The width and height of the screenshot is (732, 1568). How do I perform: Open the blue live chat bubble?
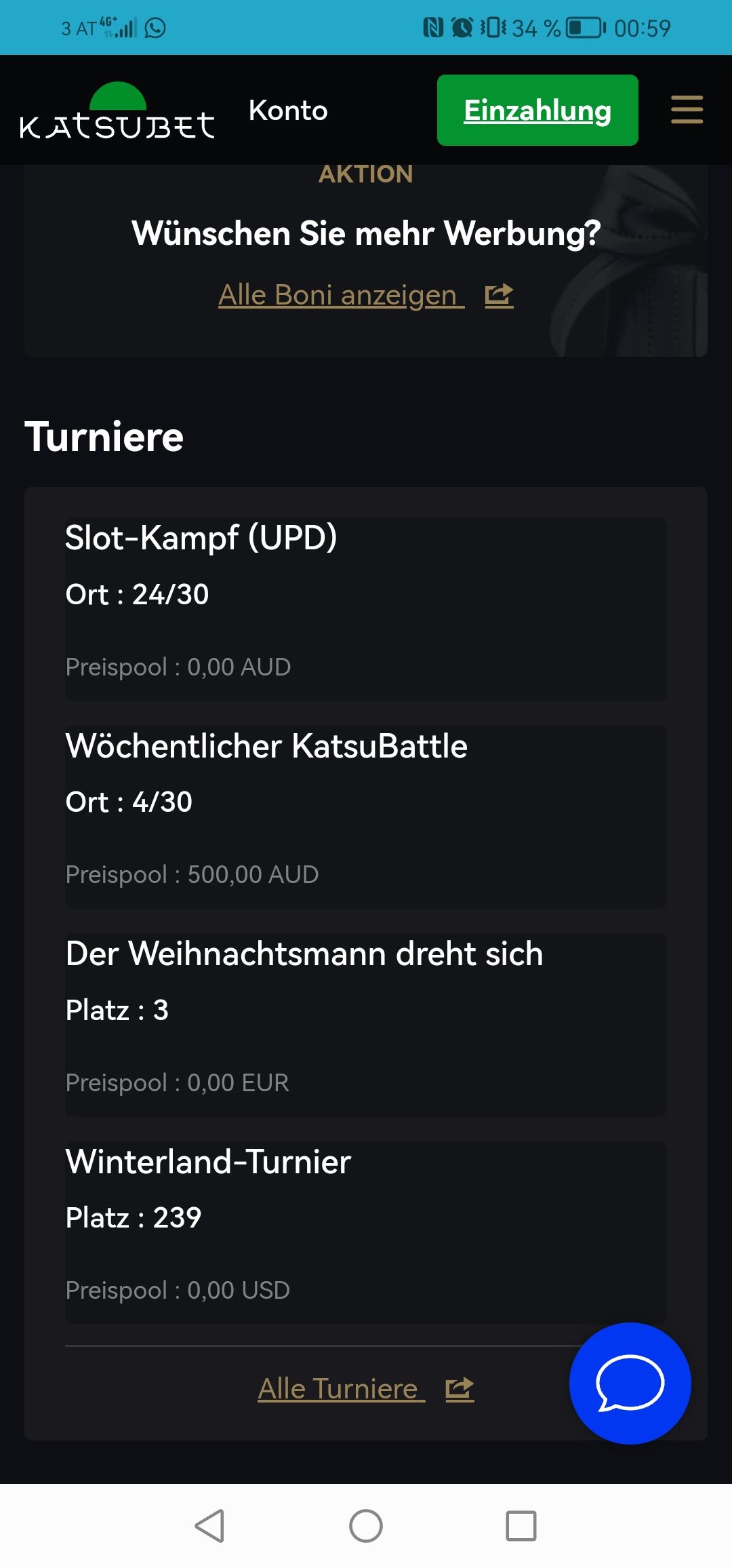click(630, 1384)
